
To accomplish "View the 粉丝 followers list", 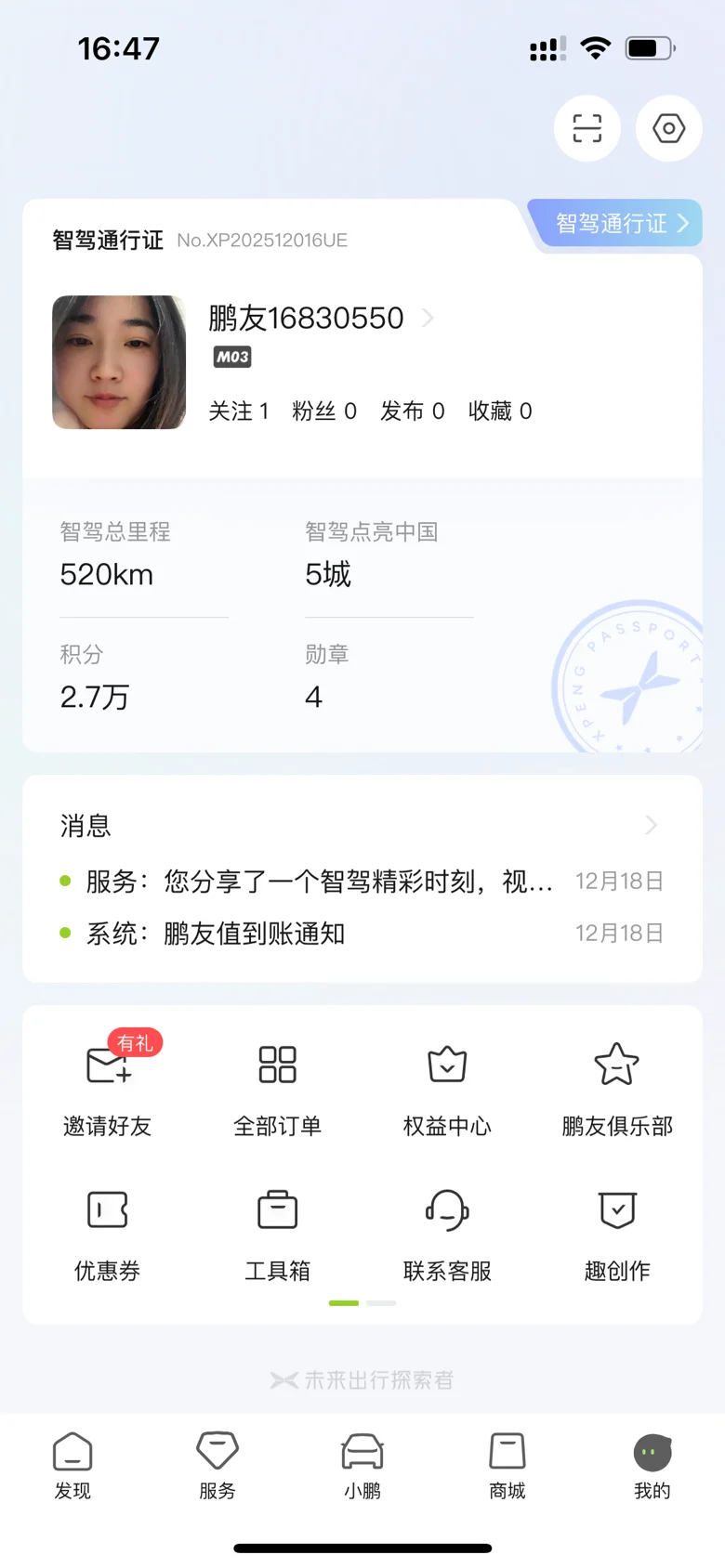I will coord(323,412).
